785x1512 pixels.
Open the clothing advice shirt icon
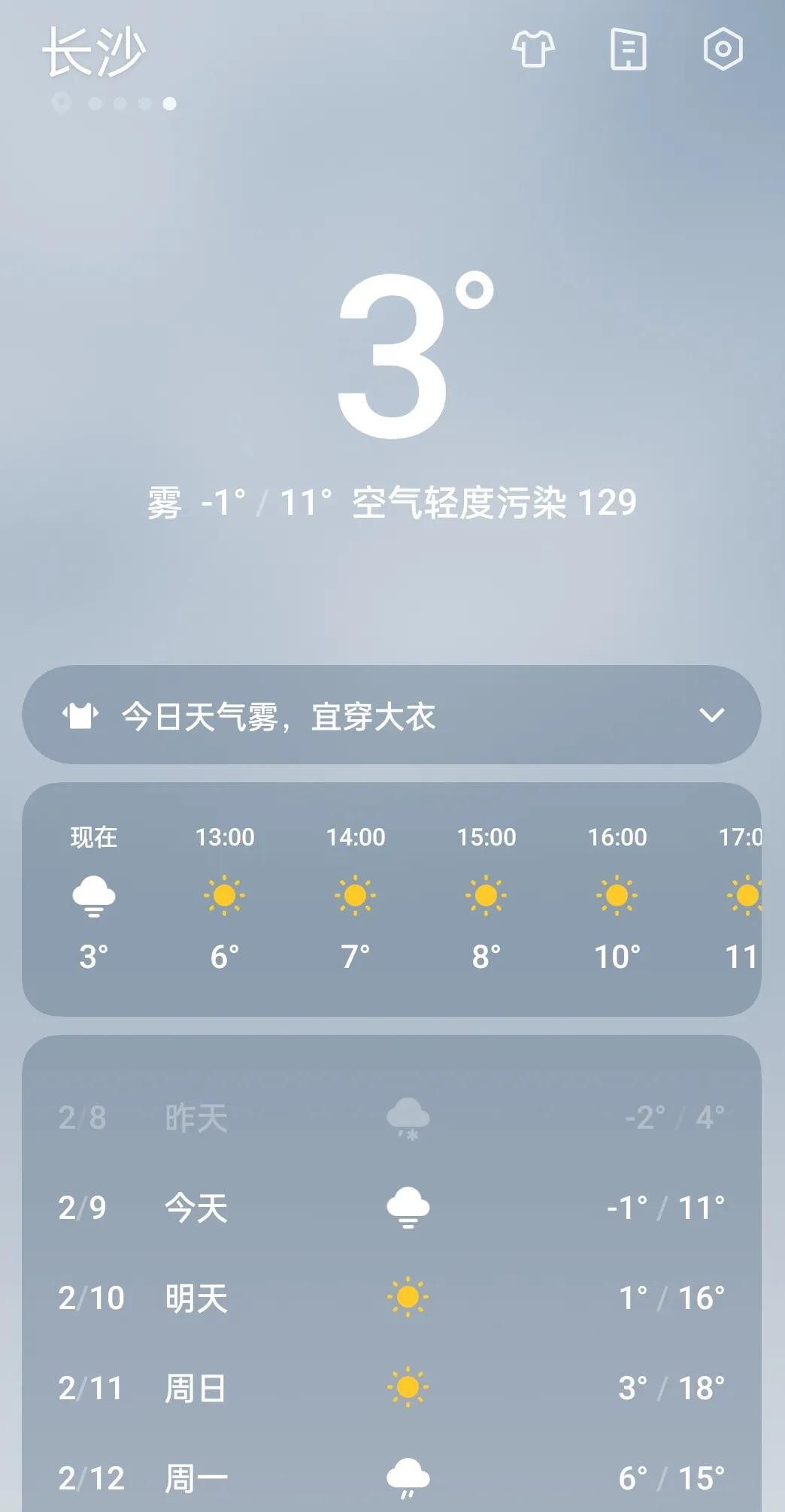click(533, 50)
